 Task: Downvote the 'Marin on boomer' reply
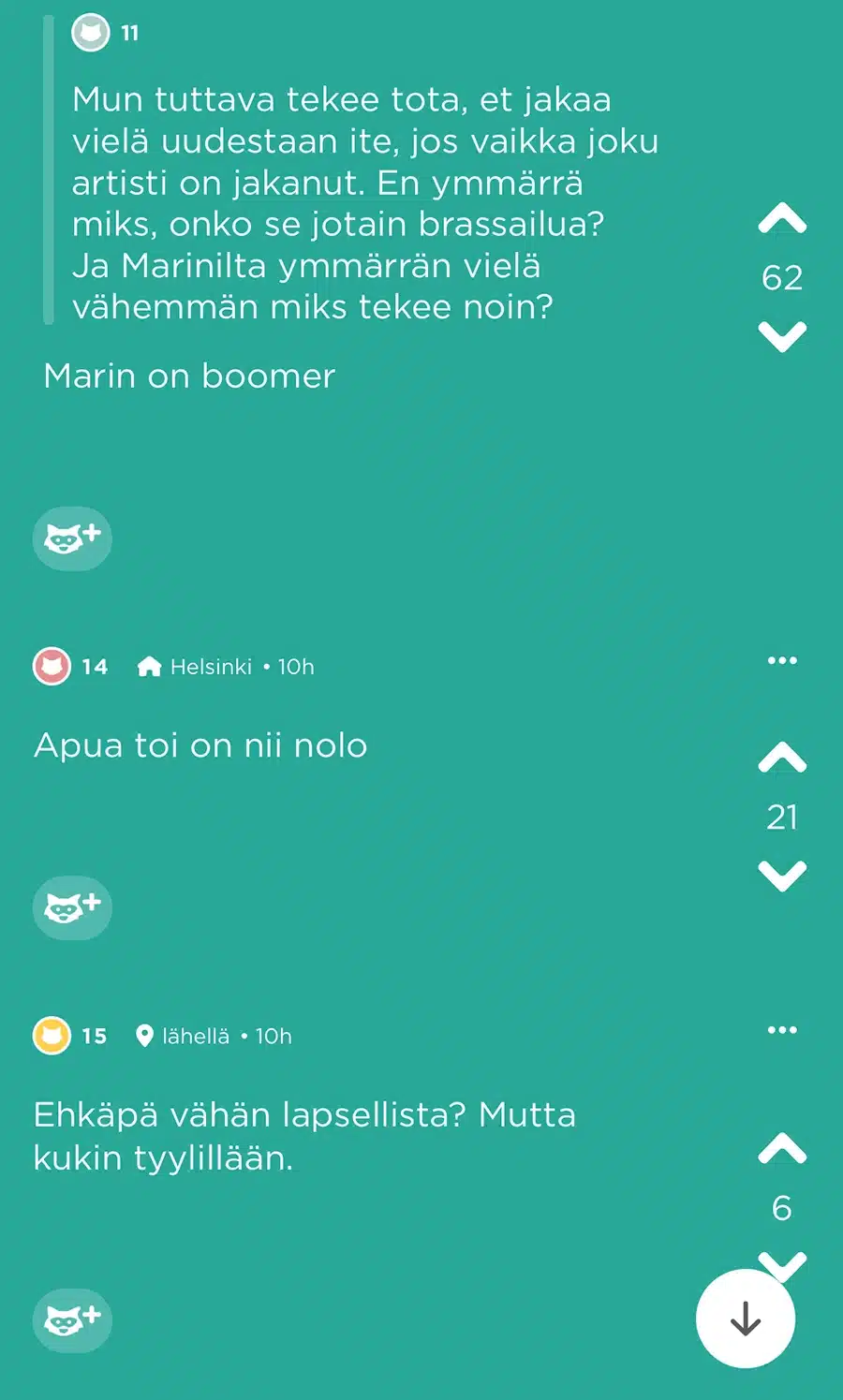tap(782, 335)
